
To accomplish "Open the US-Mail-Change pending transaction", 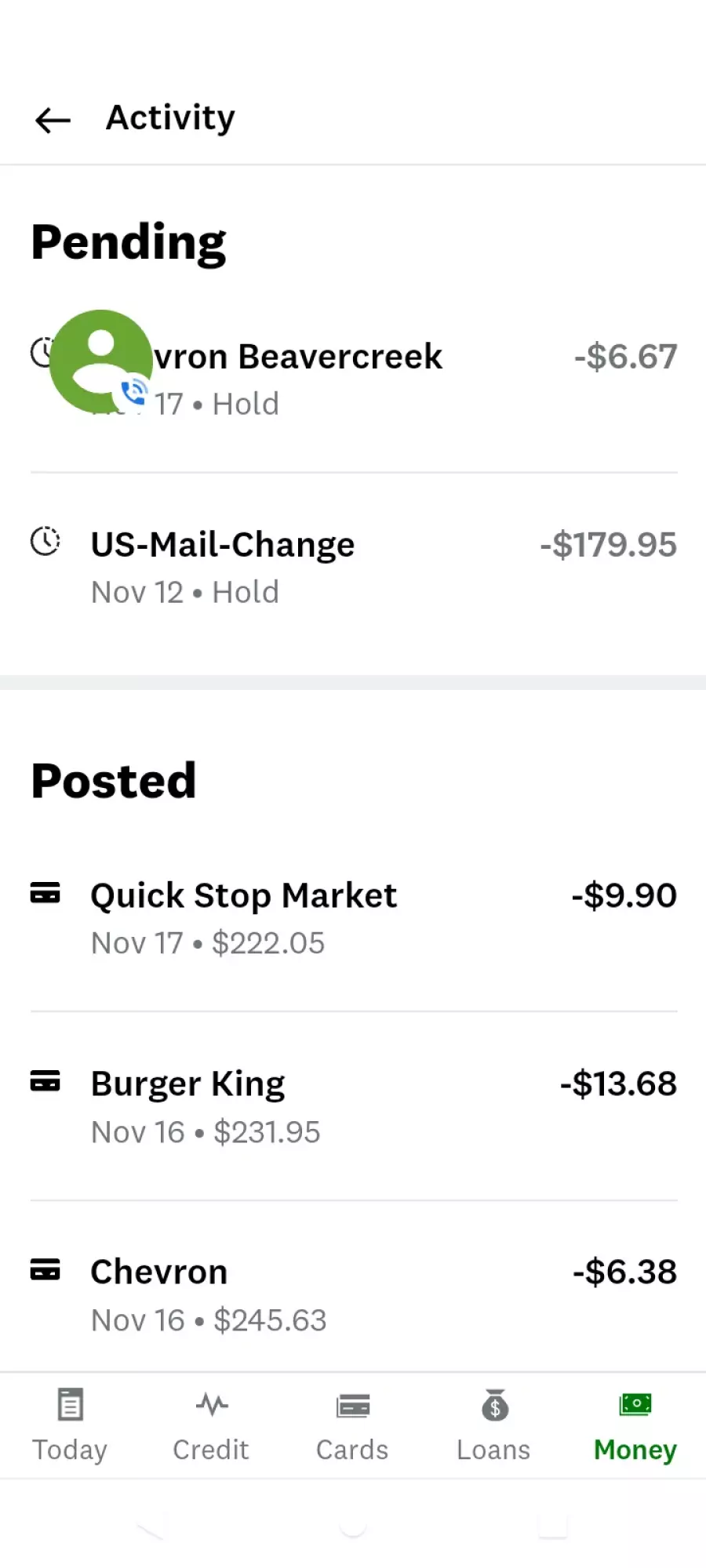I will click(x=353, y=568).
